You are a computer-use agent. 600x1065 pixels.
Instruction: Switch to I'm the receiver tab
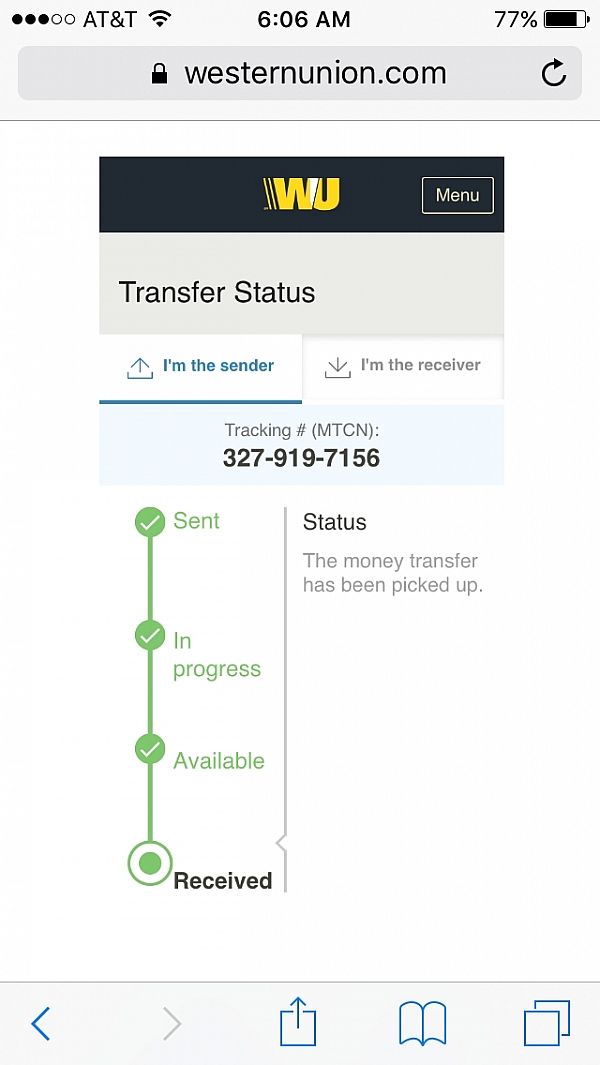click(403, 367)
